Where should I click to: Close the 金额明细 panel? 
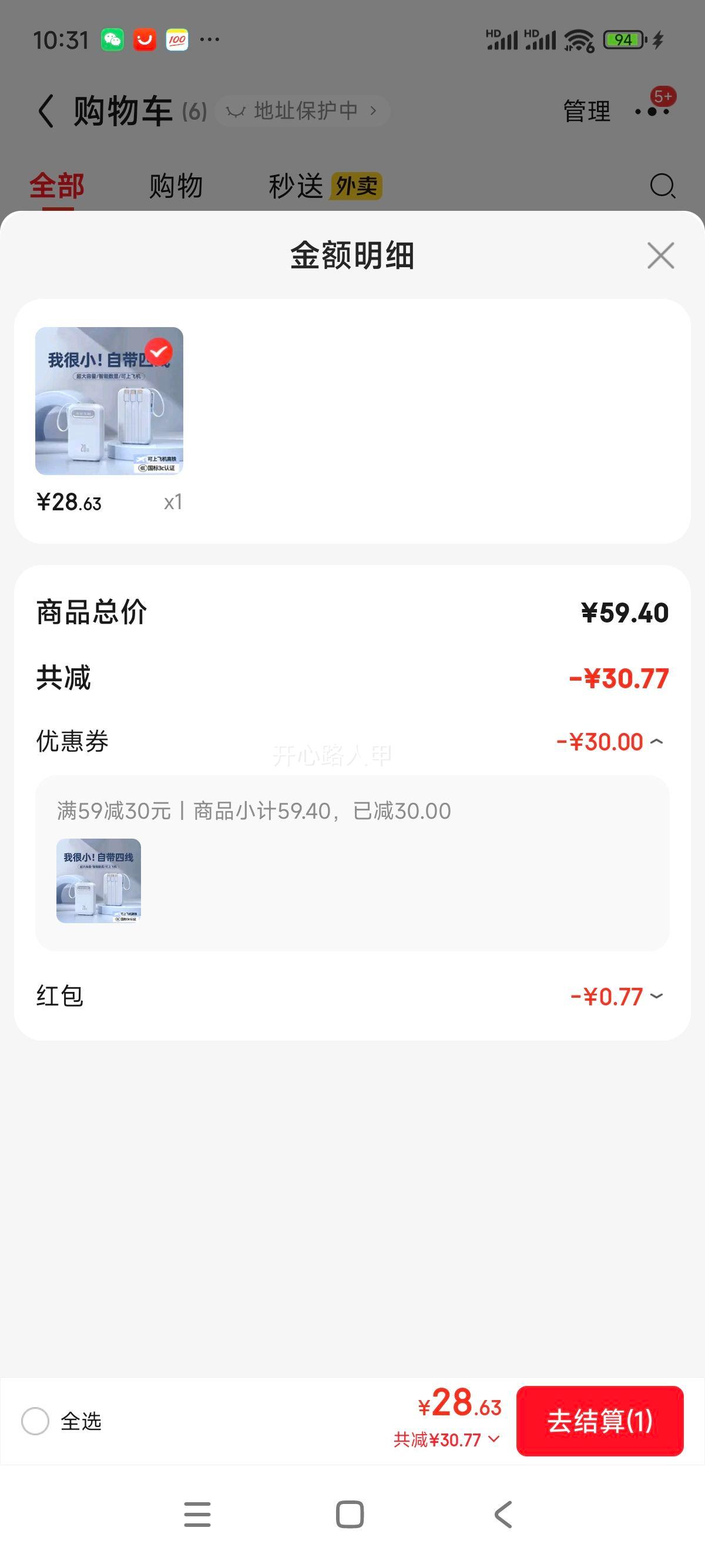[x=660, y=255]
